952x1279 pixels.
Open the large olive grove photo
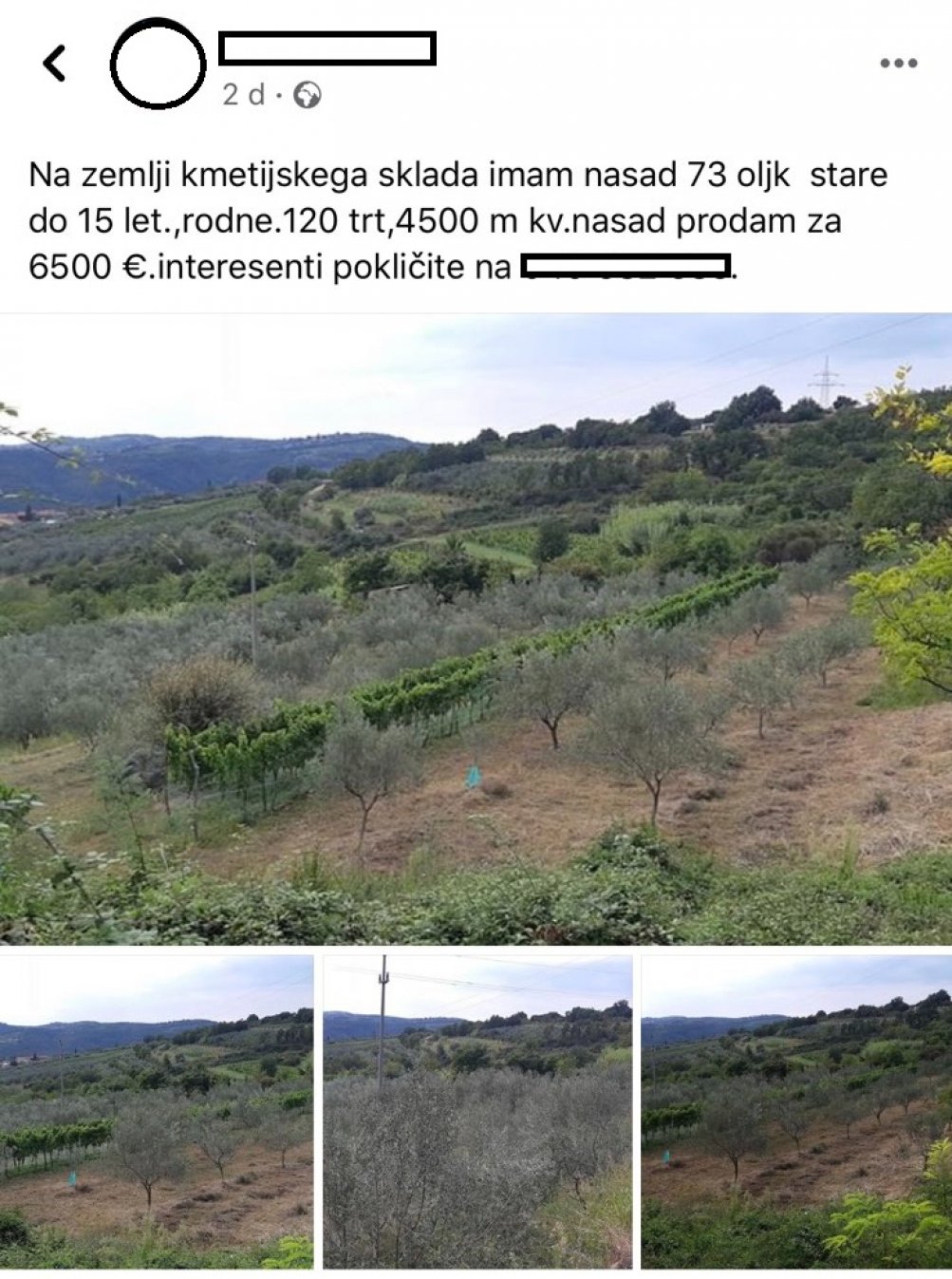coord(476,629)
